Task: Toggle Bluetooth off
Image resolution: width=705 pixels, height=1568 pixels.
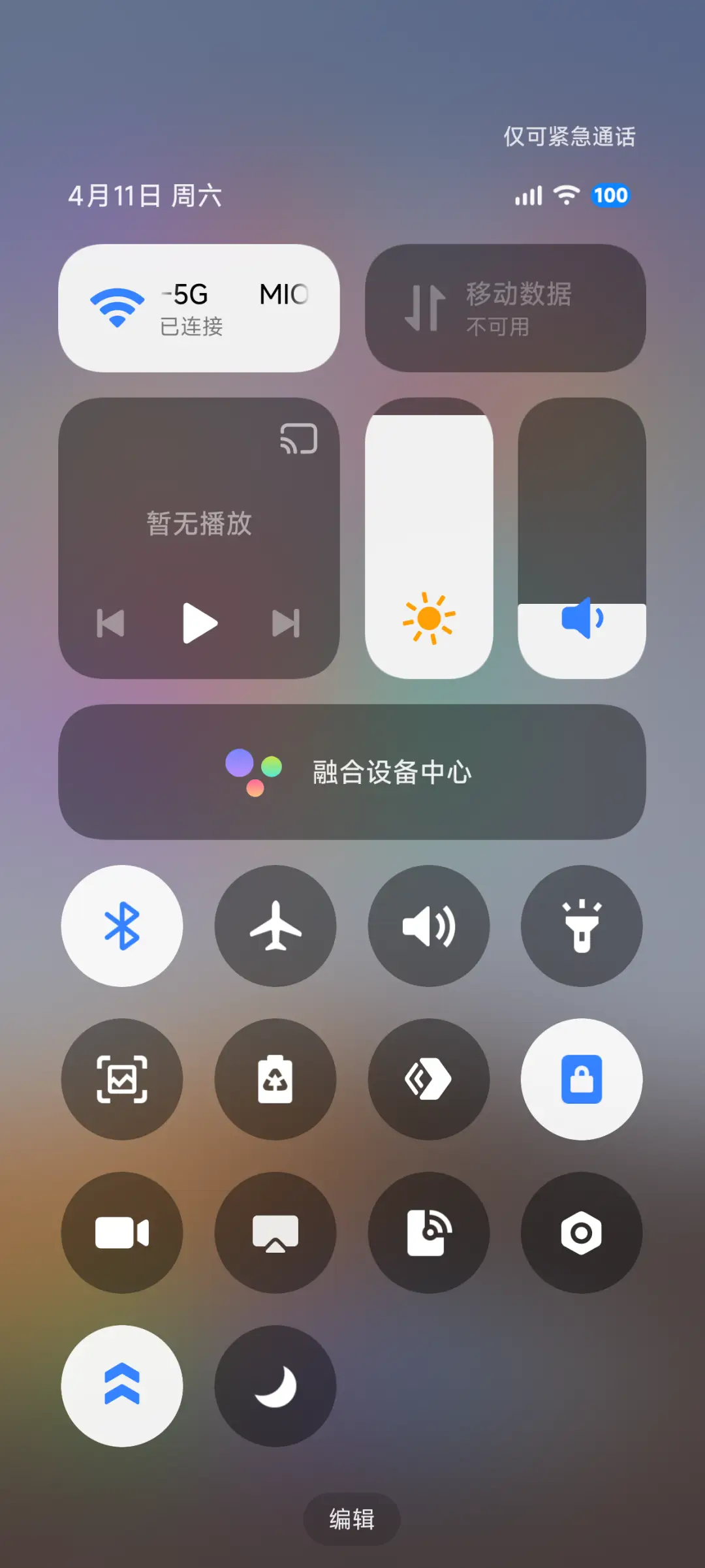Action: (x=121, y=927)
